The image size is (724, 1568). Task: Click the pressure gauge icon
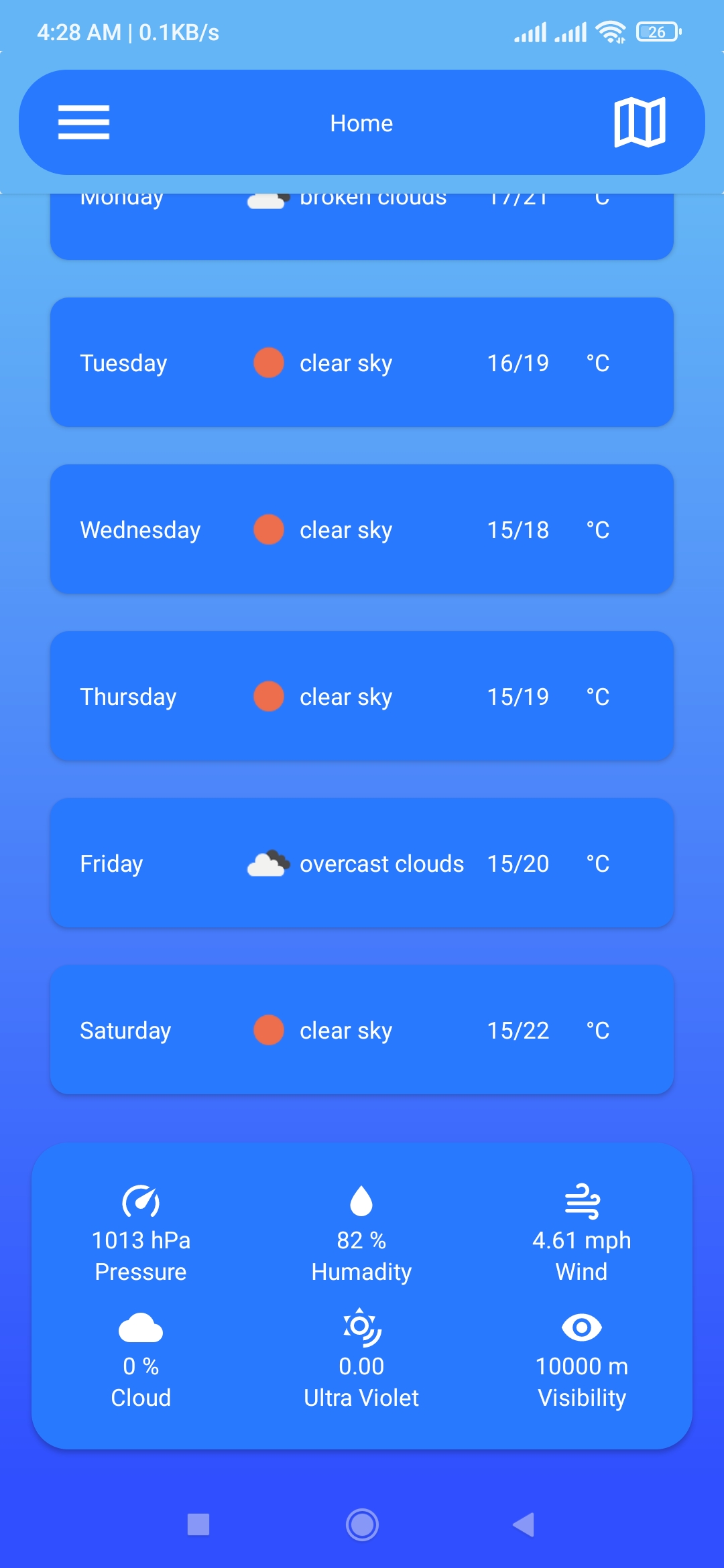coord(140,1201)
